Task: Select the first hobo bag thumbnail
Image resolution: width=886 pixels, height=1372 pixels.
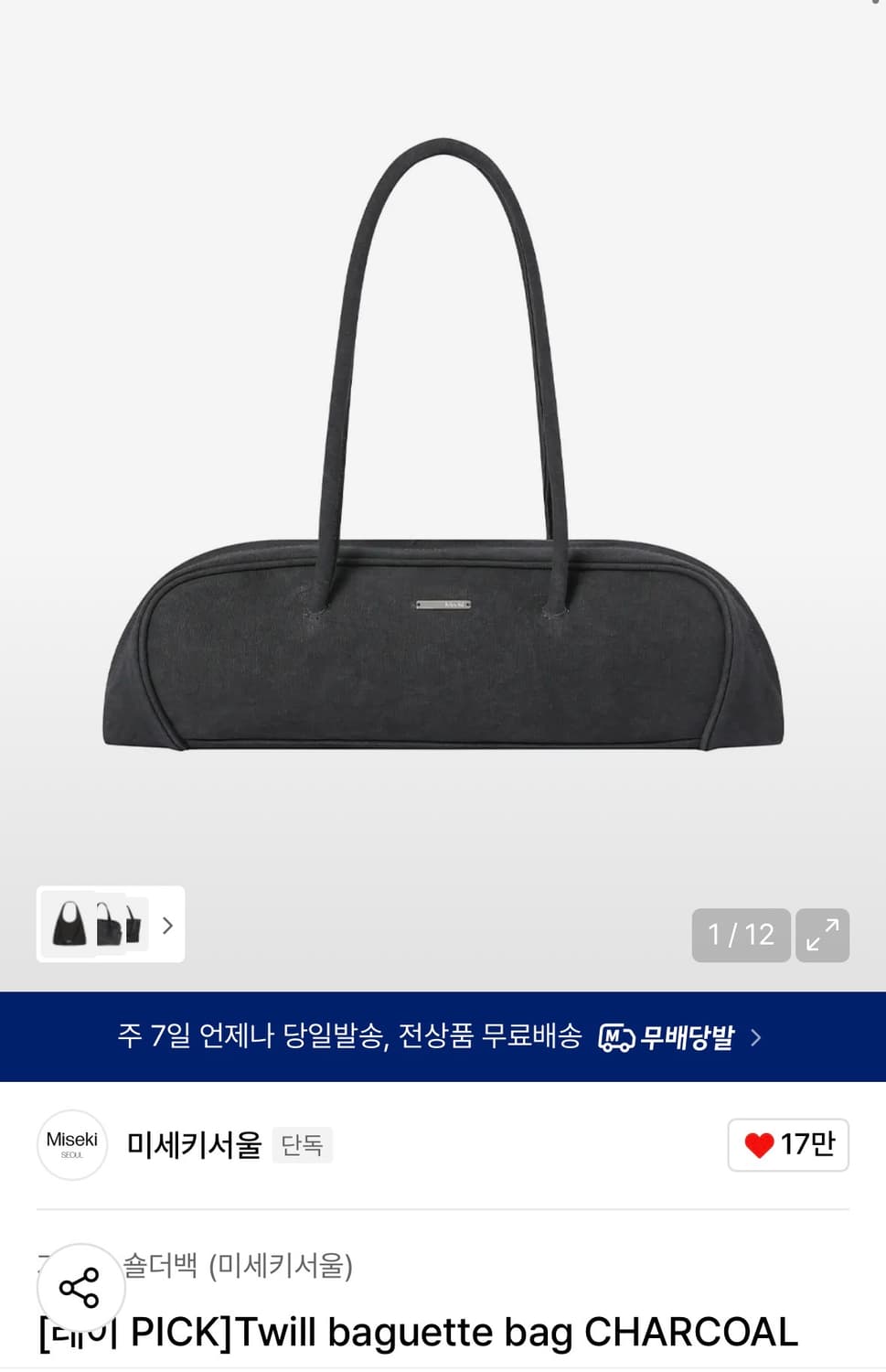Action: [x=68, y=927]
